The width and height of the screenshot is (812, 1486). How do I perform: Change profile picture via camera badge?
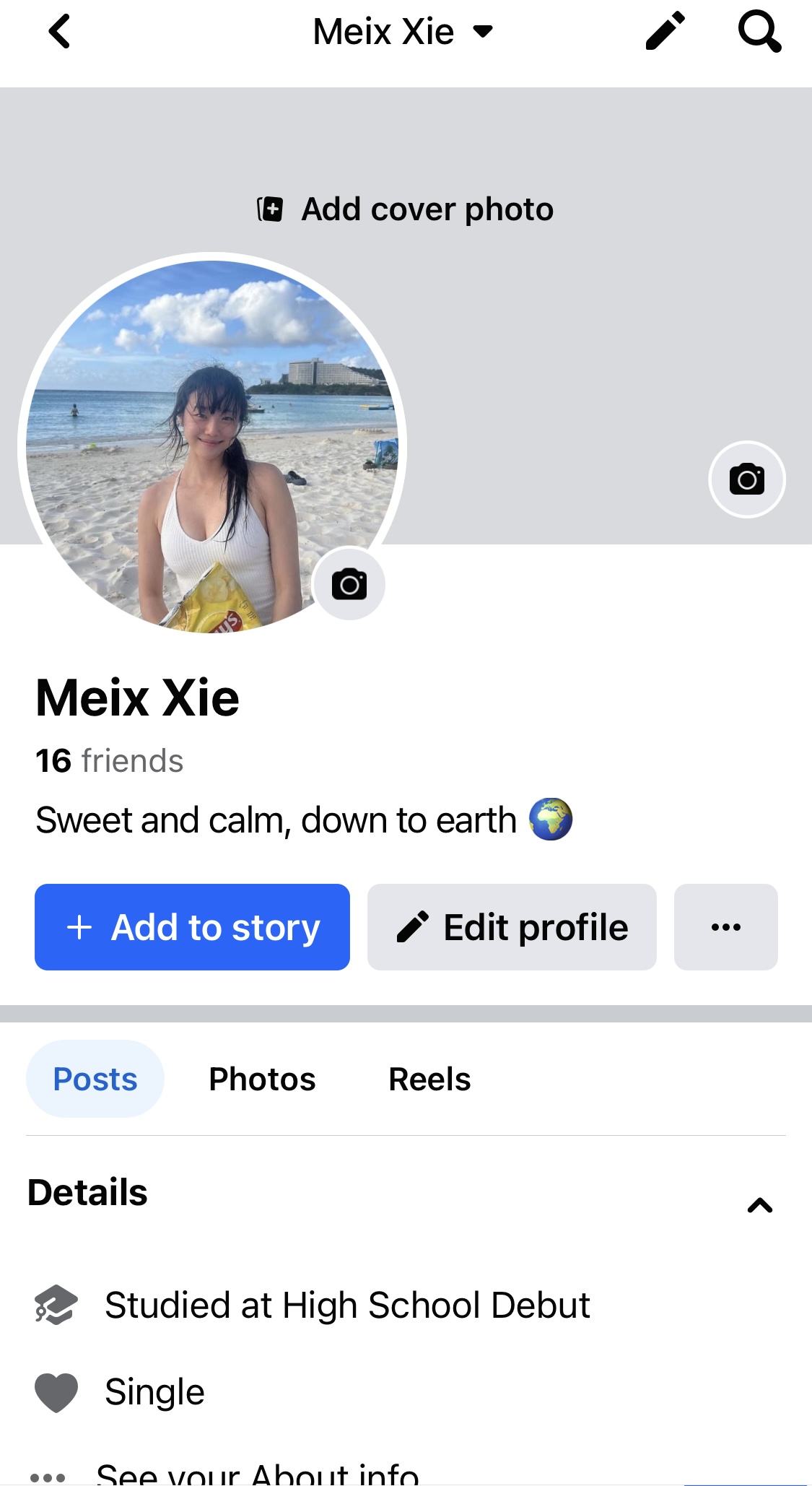pos(349,584)
